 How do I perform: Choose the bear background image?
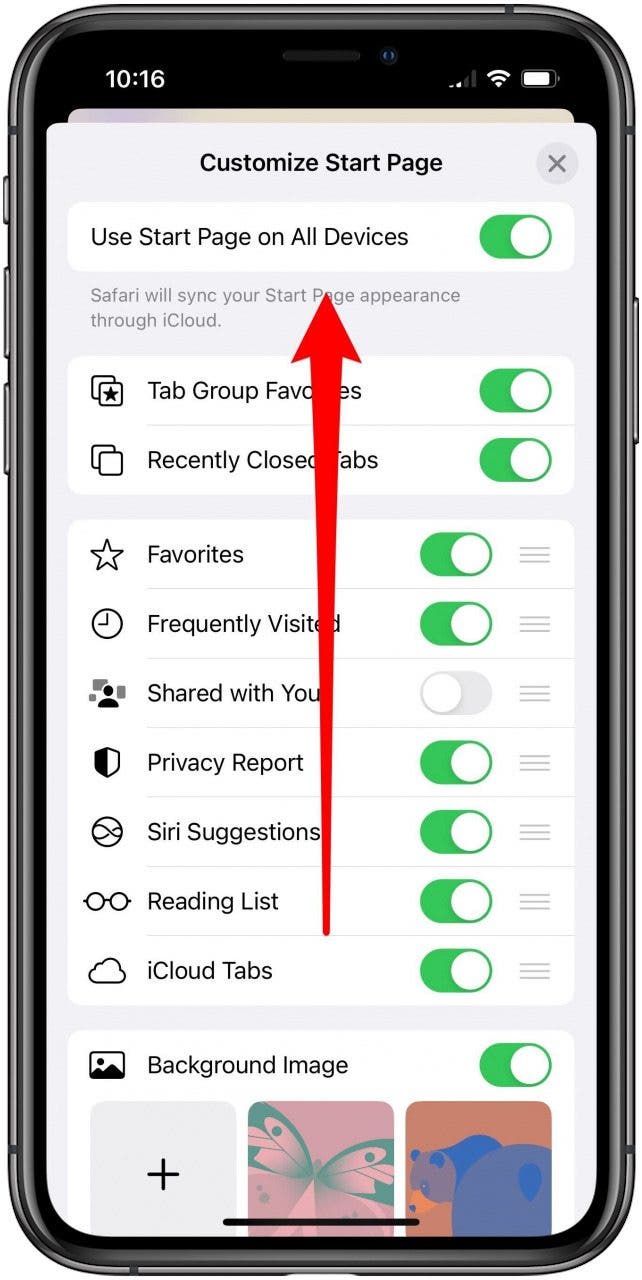pyautogui.click(x=478, y=1170)
